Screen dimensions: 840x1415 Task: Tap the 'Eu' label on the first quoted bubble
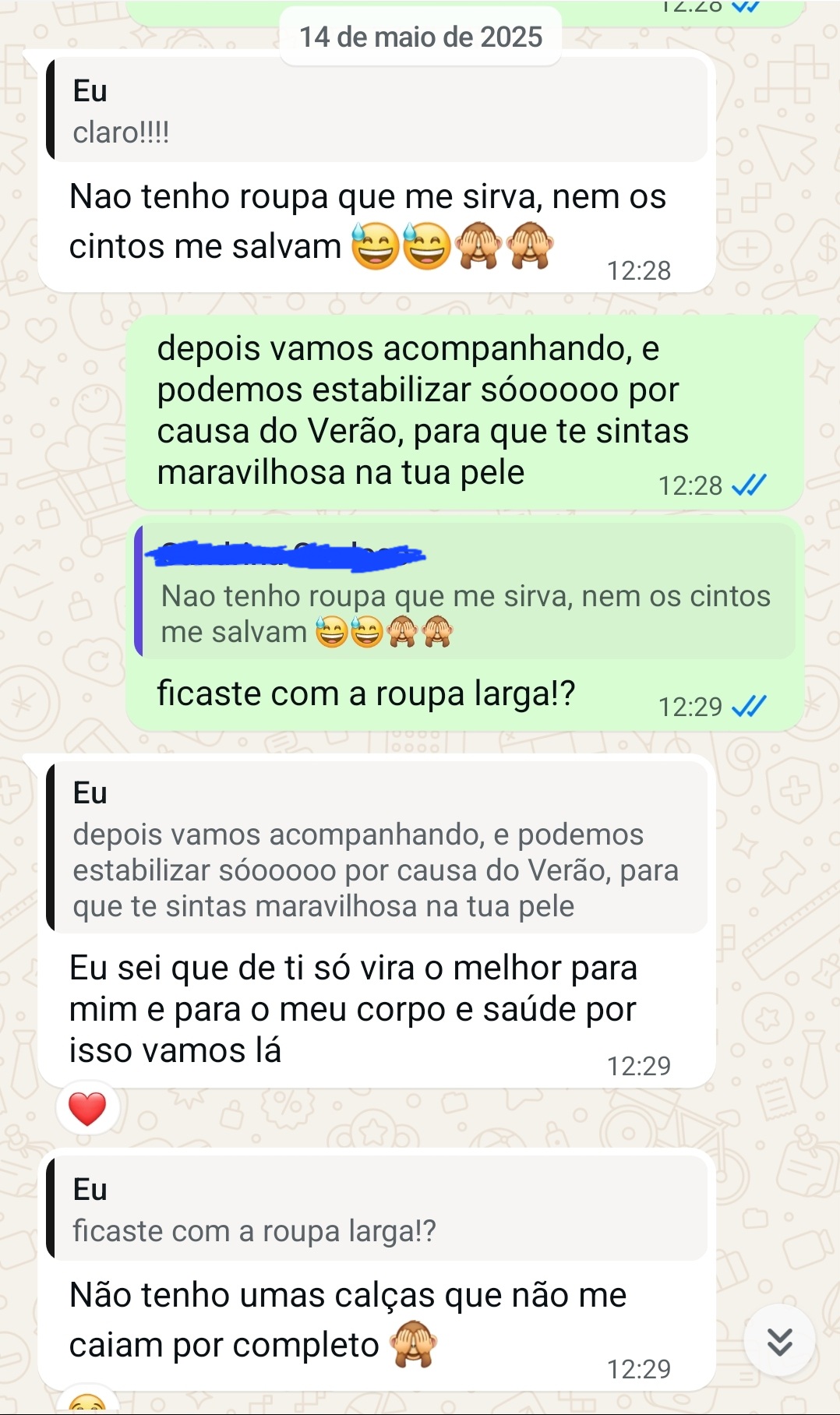[87, 91]
